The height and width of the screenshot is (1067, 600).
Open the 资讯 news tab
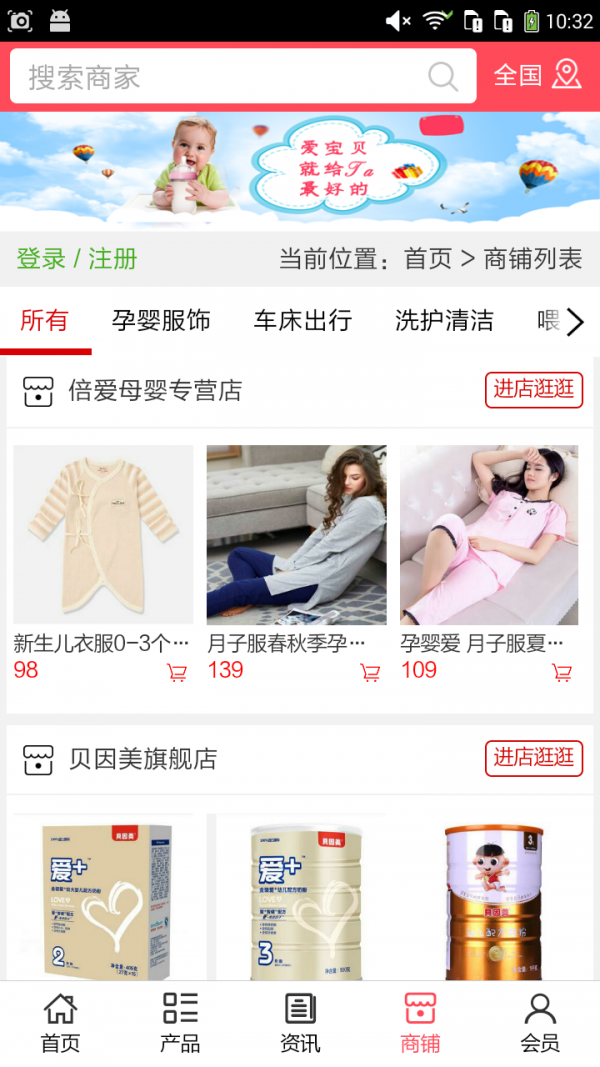(x=300, y=1023)
